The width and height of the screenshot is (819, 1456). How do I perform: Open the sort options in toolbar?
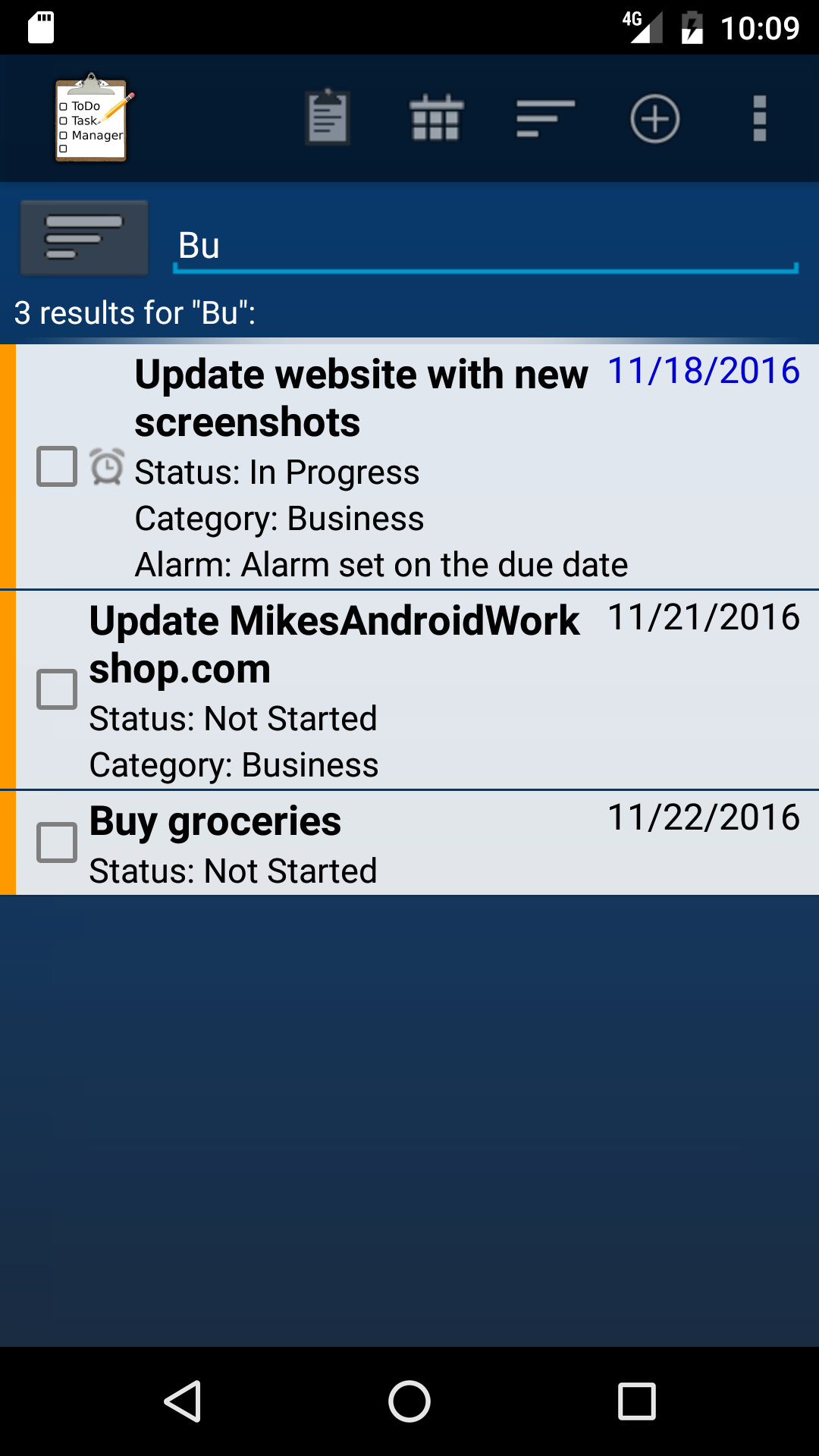tap(545, 118)
